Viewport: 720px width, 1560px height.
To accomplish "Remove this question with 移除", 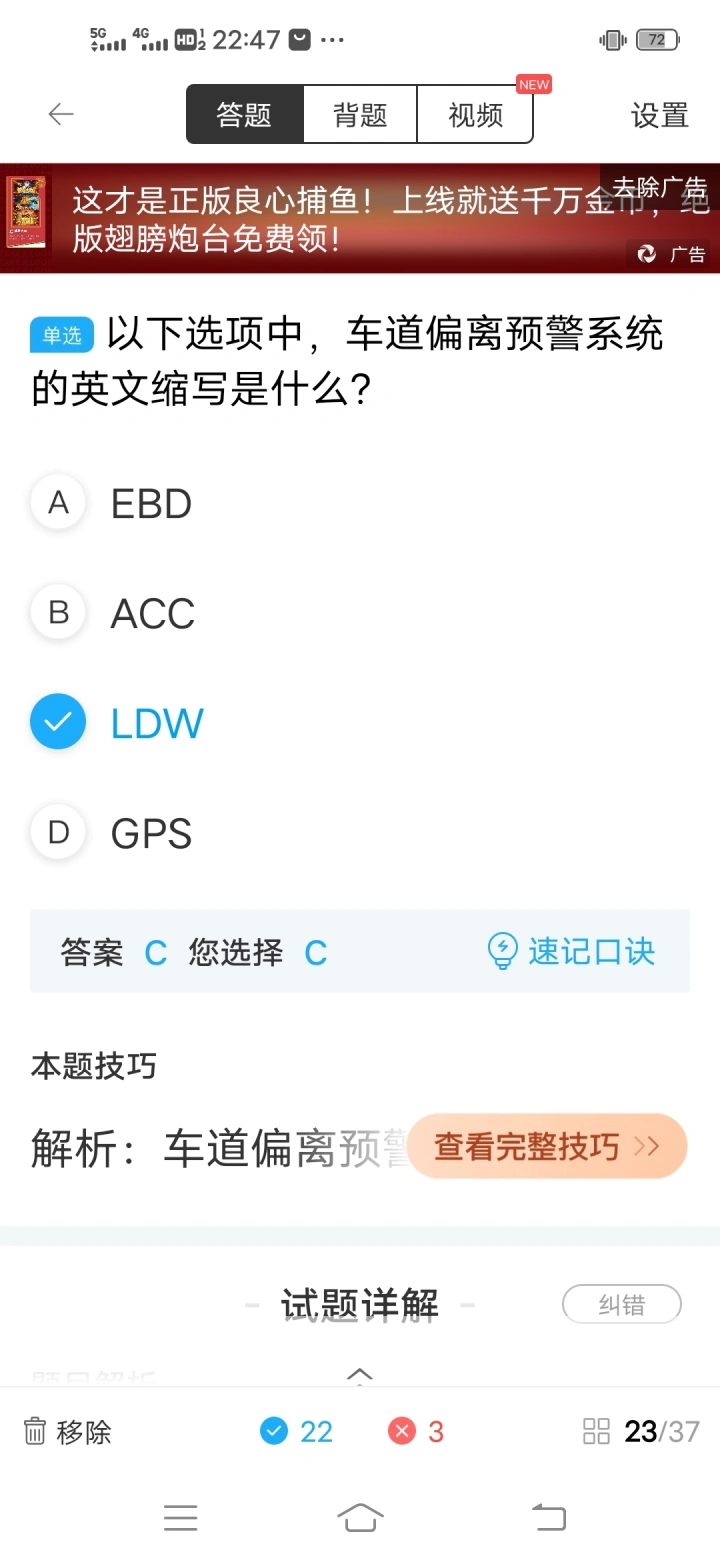I will (67, 1432).
